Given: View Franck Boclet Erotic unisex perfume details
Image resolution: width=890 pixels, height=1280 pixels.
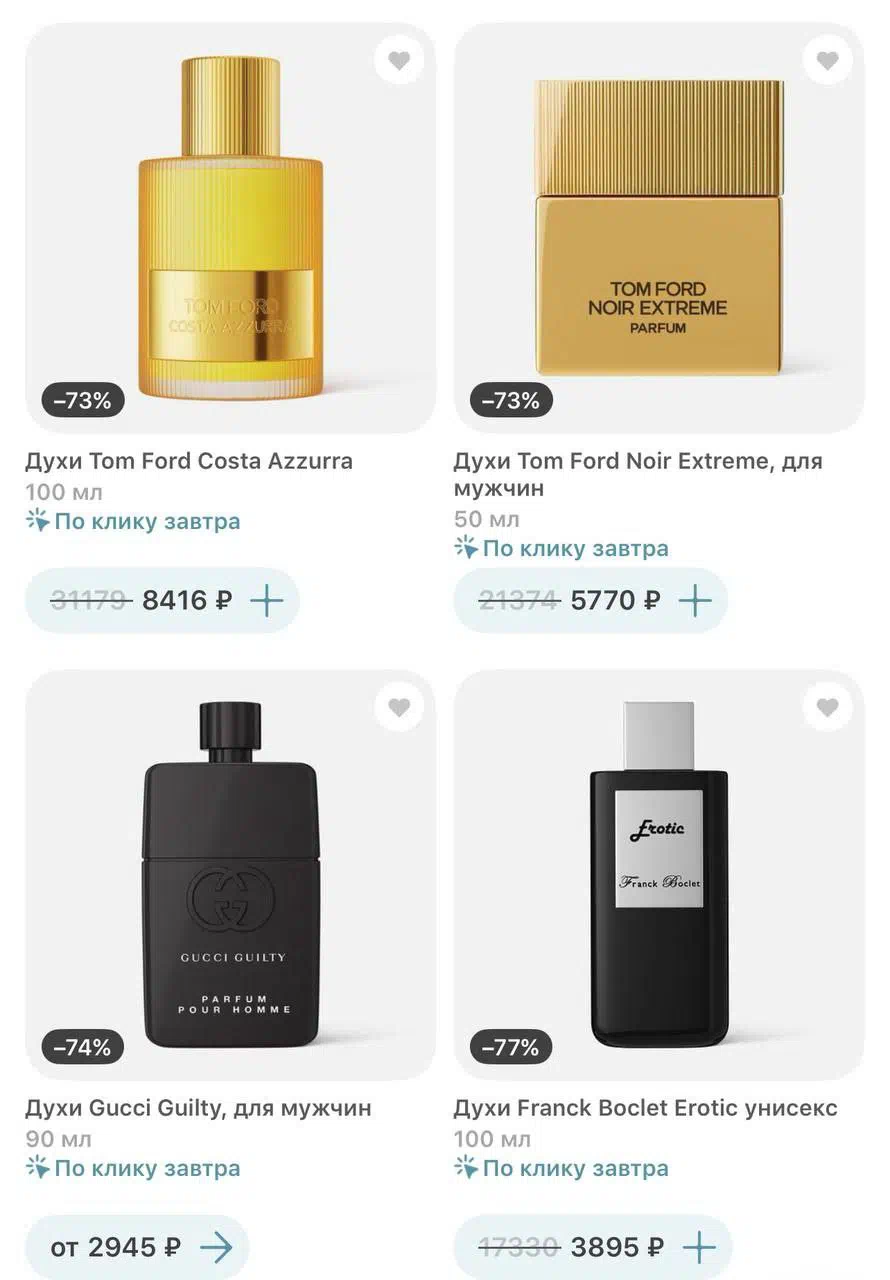Looking at the screenshot, I should click(658, 875).
